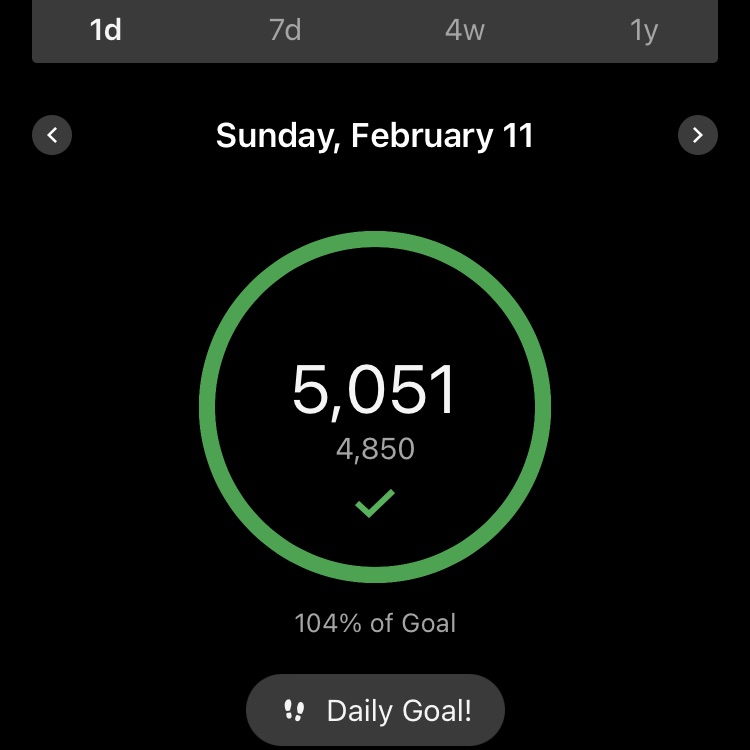Image resolution: width=750 pixels, height=750 pixels.
Task: Go to the previous day
Action: point(52,135)
